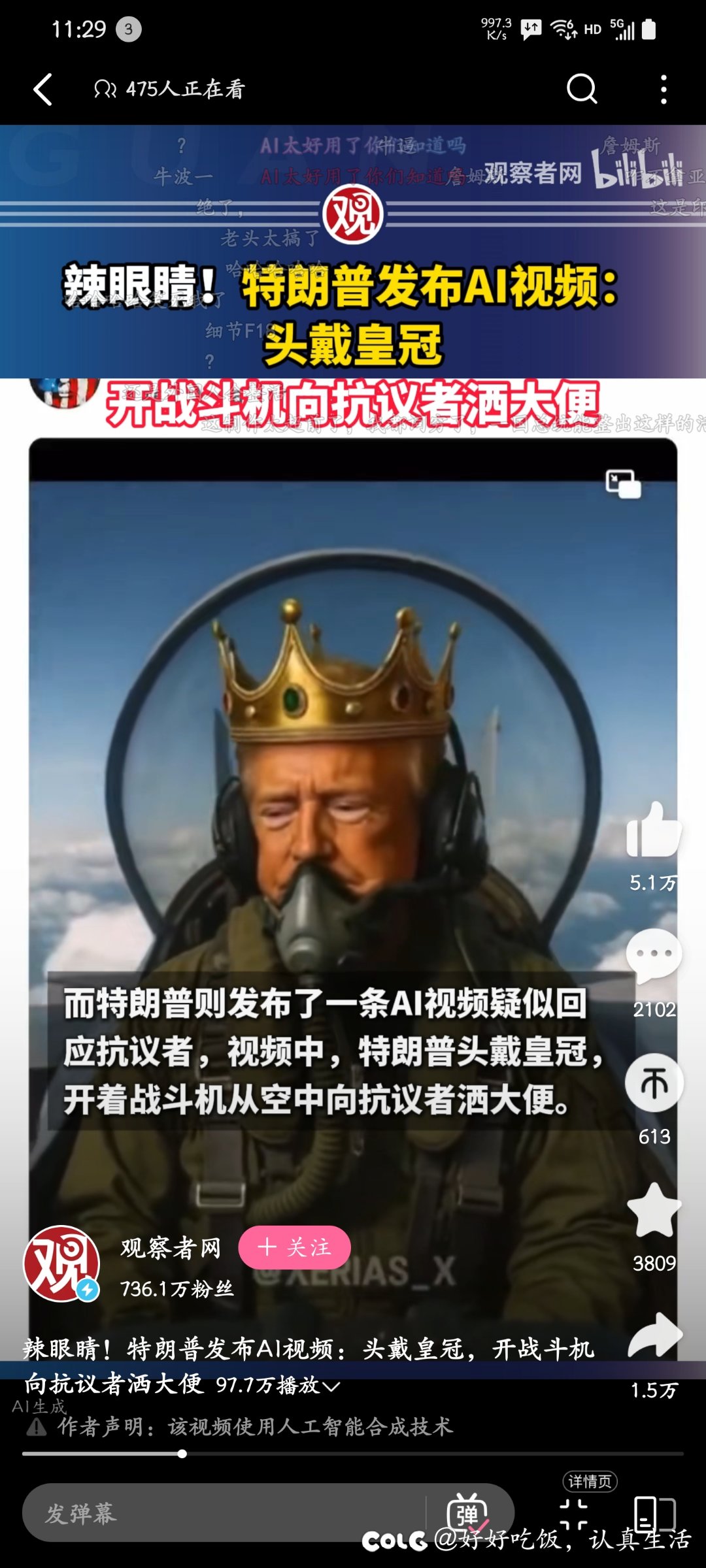Open the three-dot overflow menu
Screen dimensions: 706x1568
(x=665, y=90)
